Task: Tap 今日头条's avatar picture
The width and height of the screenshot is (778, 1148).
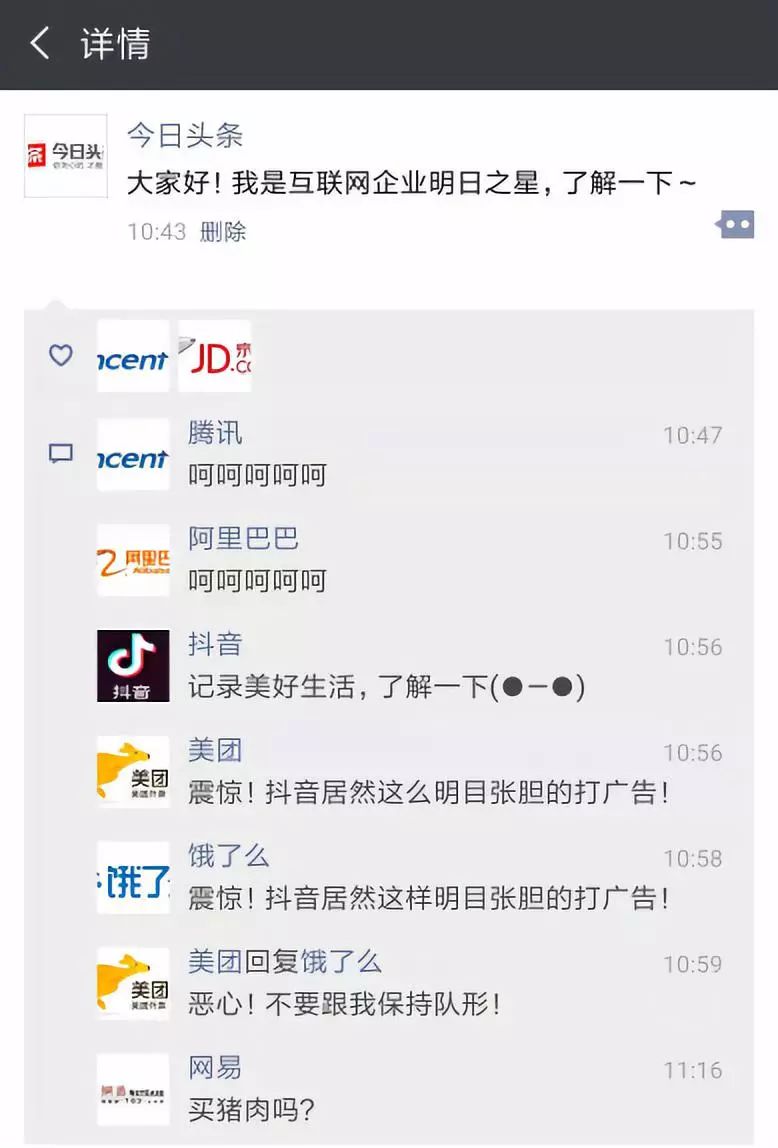Action: pos(66,156)
